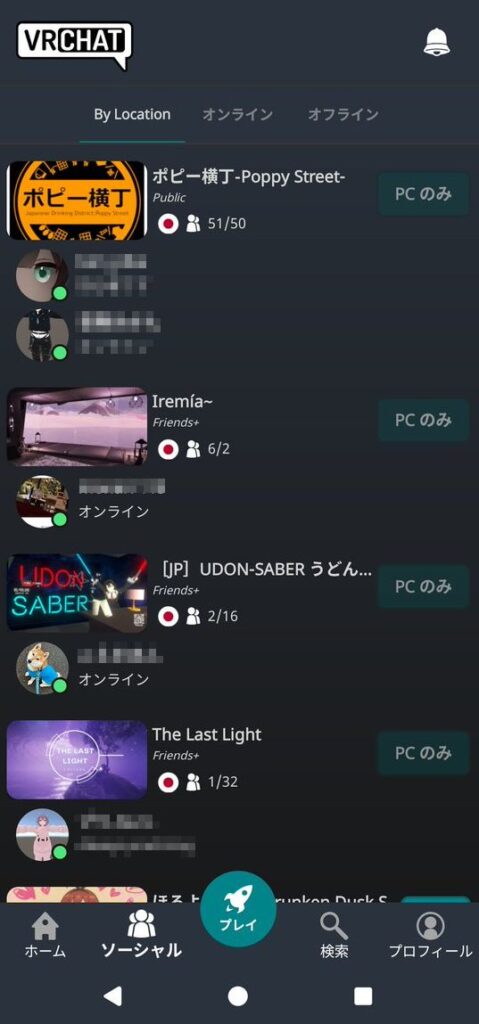Open The Last Light world thumbnail
The width and height of the screenshot is (479, 1024).
[x=76, y=760]
